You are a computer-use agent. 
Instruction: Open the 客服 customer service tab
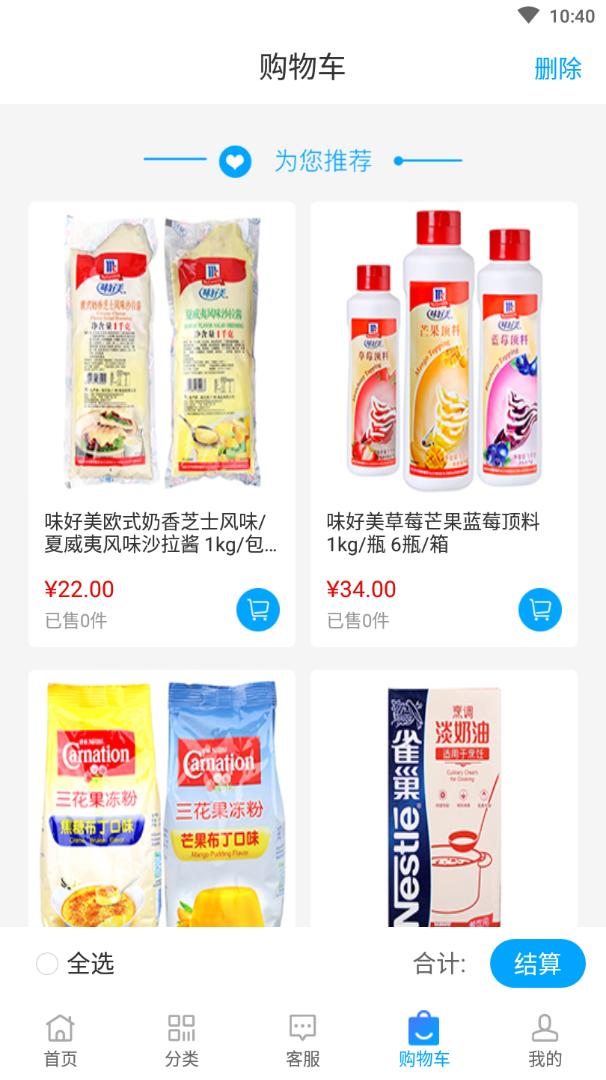[303, 1040]
